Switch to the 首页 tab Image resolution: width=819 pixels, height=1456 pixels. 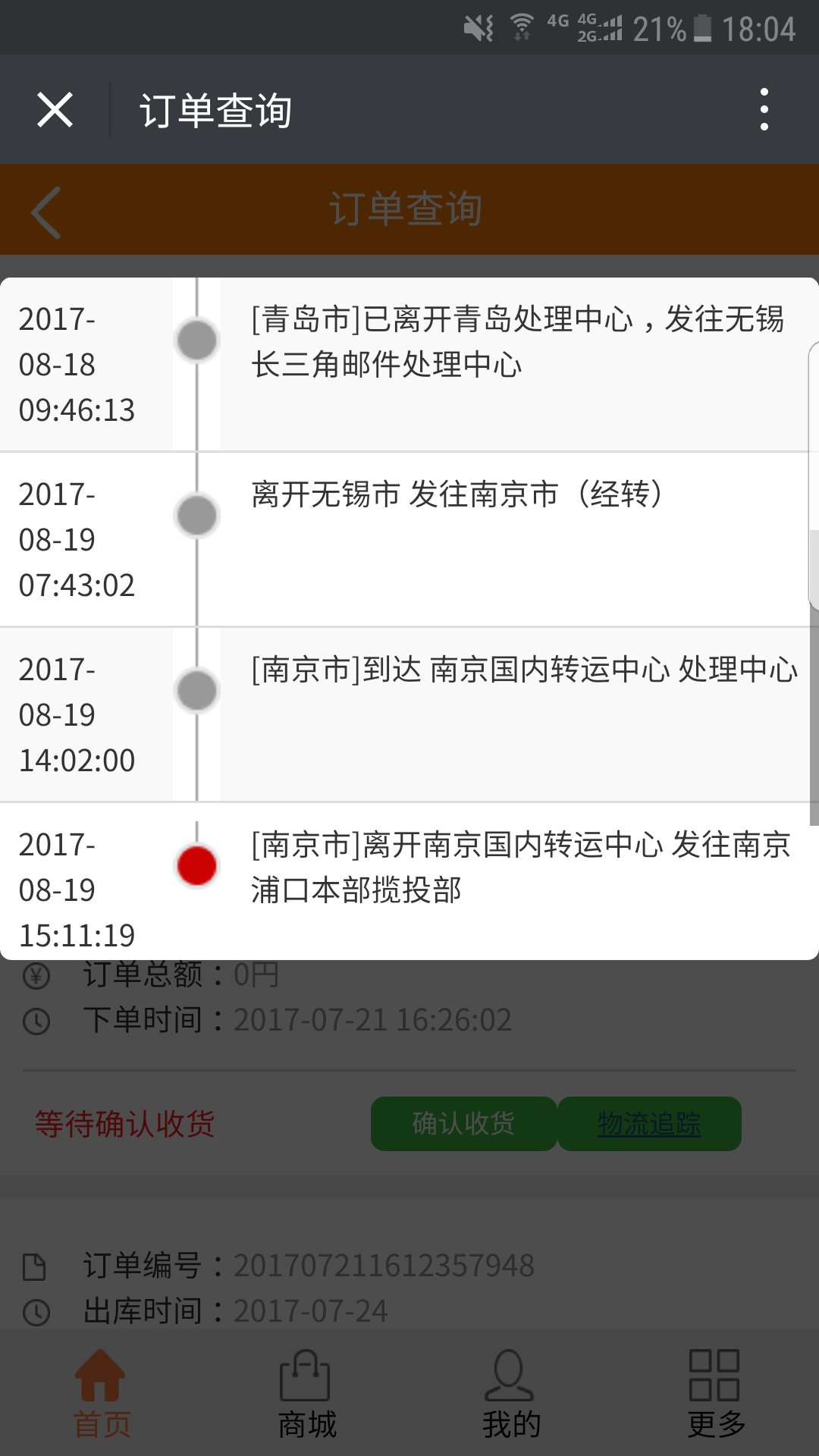click(102, 1394)
